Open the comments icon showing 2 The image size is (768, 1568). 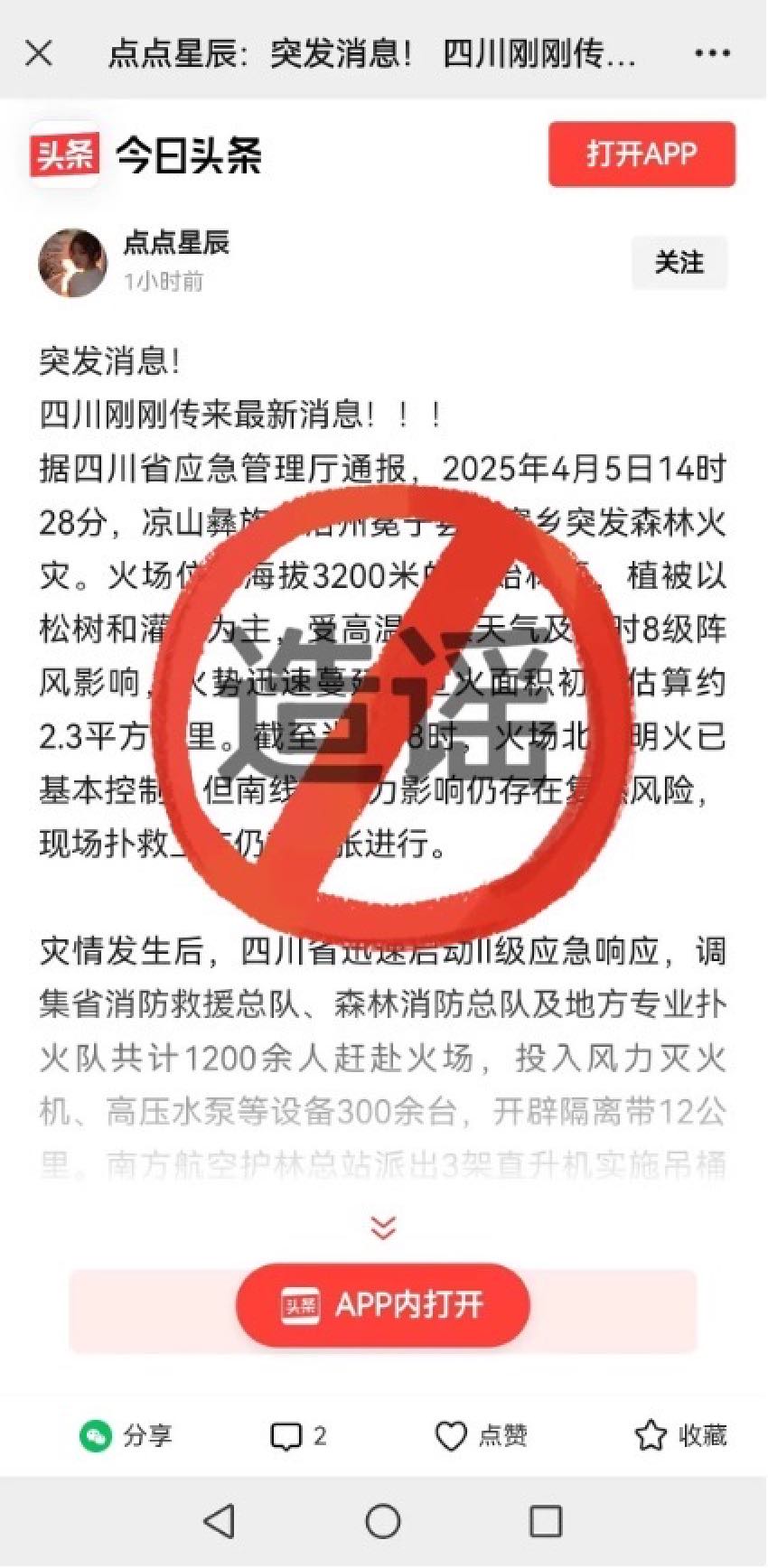click(298, 1435)
